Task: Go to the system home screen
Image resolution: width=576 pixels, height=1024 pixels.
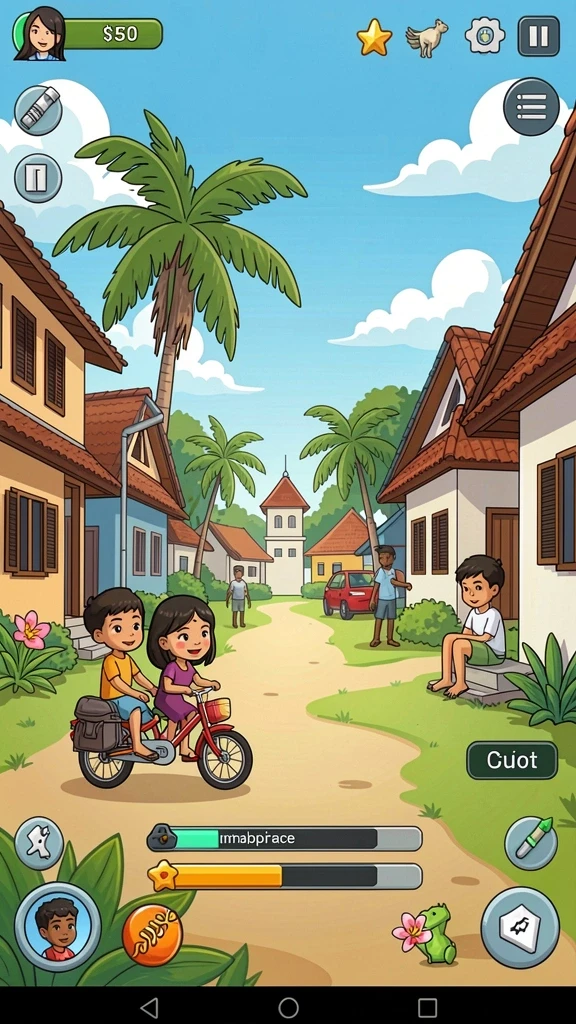Action: [x=288, y=1007]
